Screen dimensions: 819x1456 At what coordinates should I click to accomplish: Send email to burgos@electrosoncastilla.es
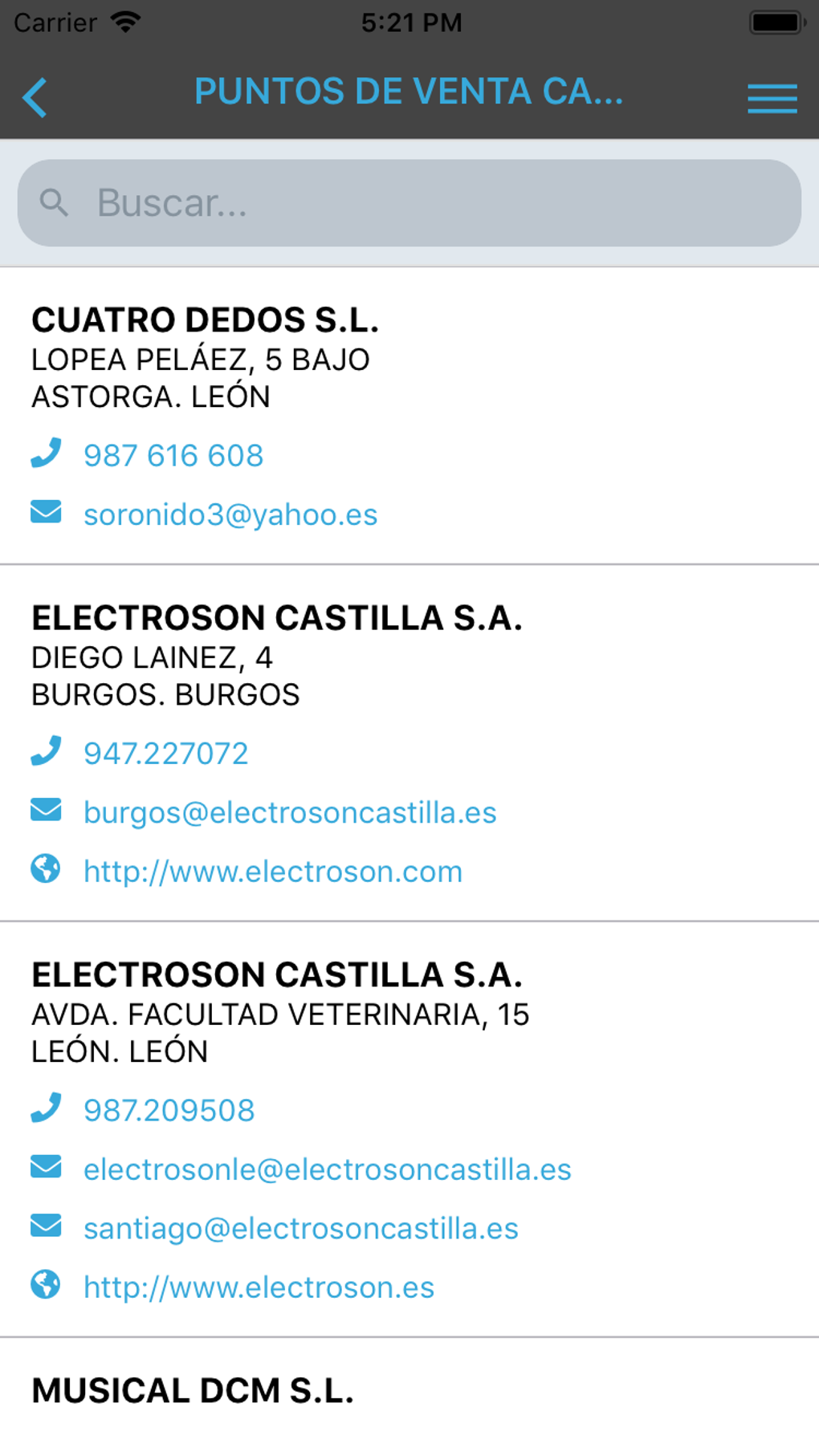(290, 812)
